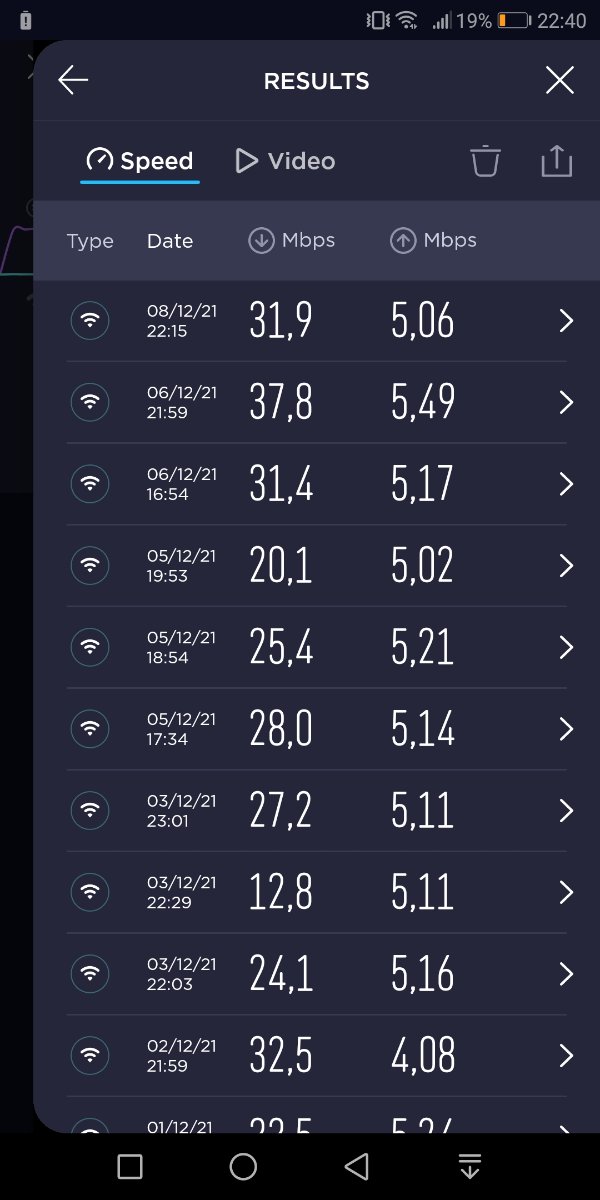Viewport: 600px width, 1200px height.
Task: Open the 03/12/21 22:03 result
Action: tap(316, 974)
